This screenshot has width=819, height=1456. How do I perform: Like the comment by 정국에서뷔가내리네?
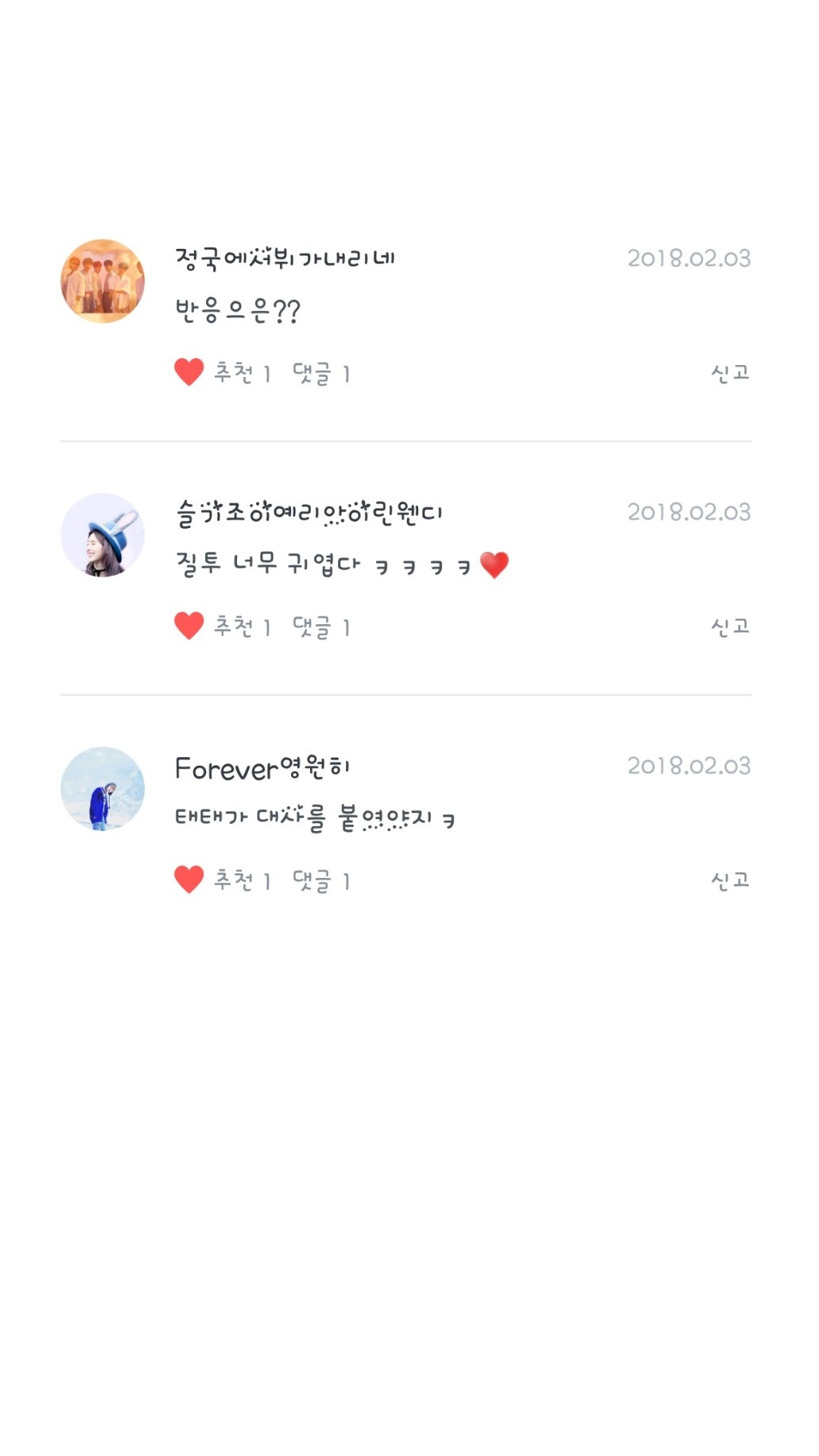click(189, 372)
